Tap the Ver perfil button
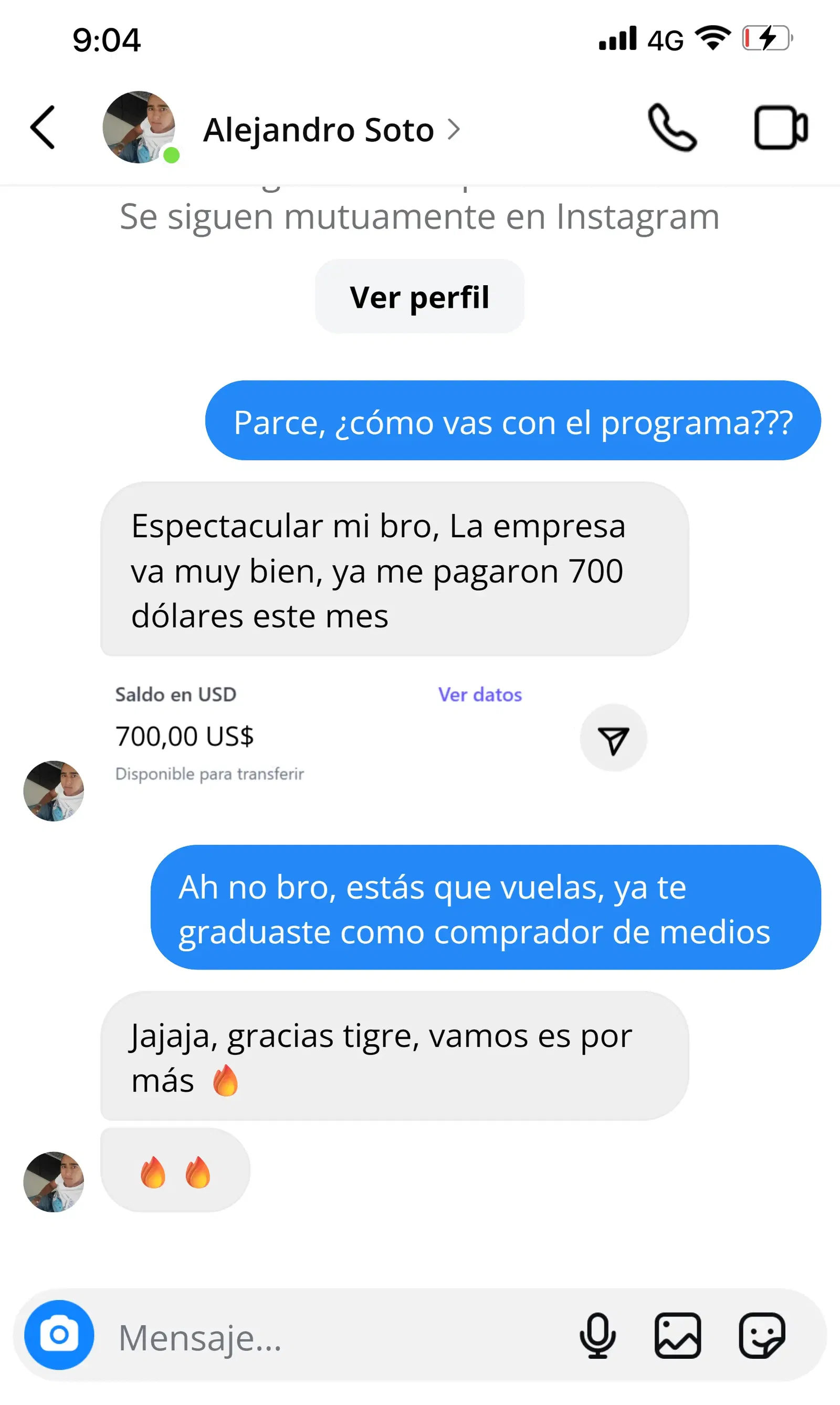Viewport: 840px width, 1405px height. tap(419, 297)
